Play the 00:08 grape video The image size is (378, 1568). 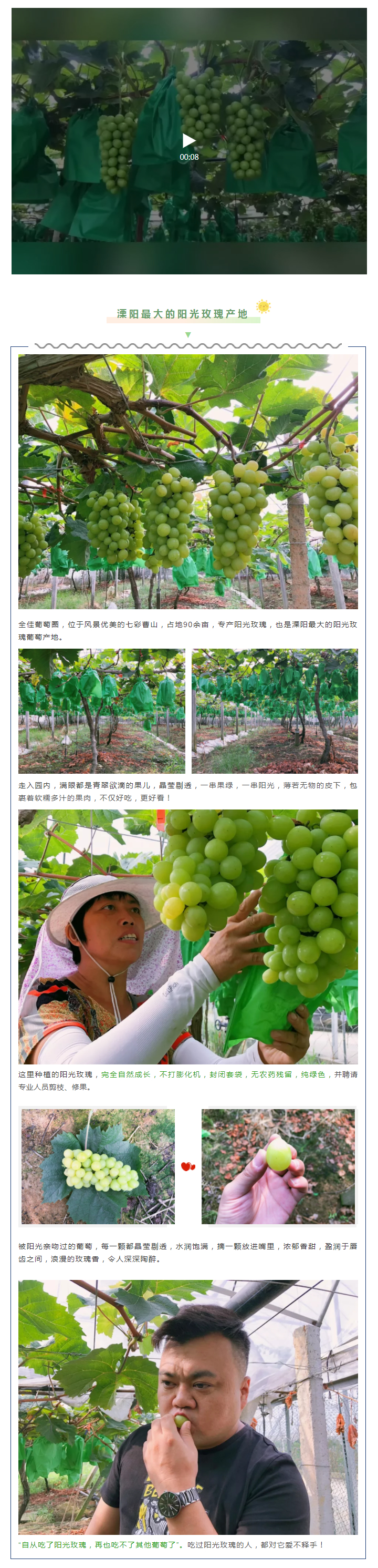(189, 140)
